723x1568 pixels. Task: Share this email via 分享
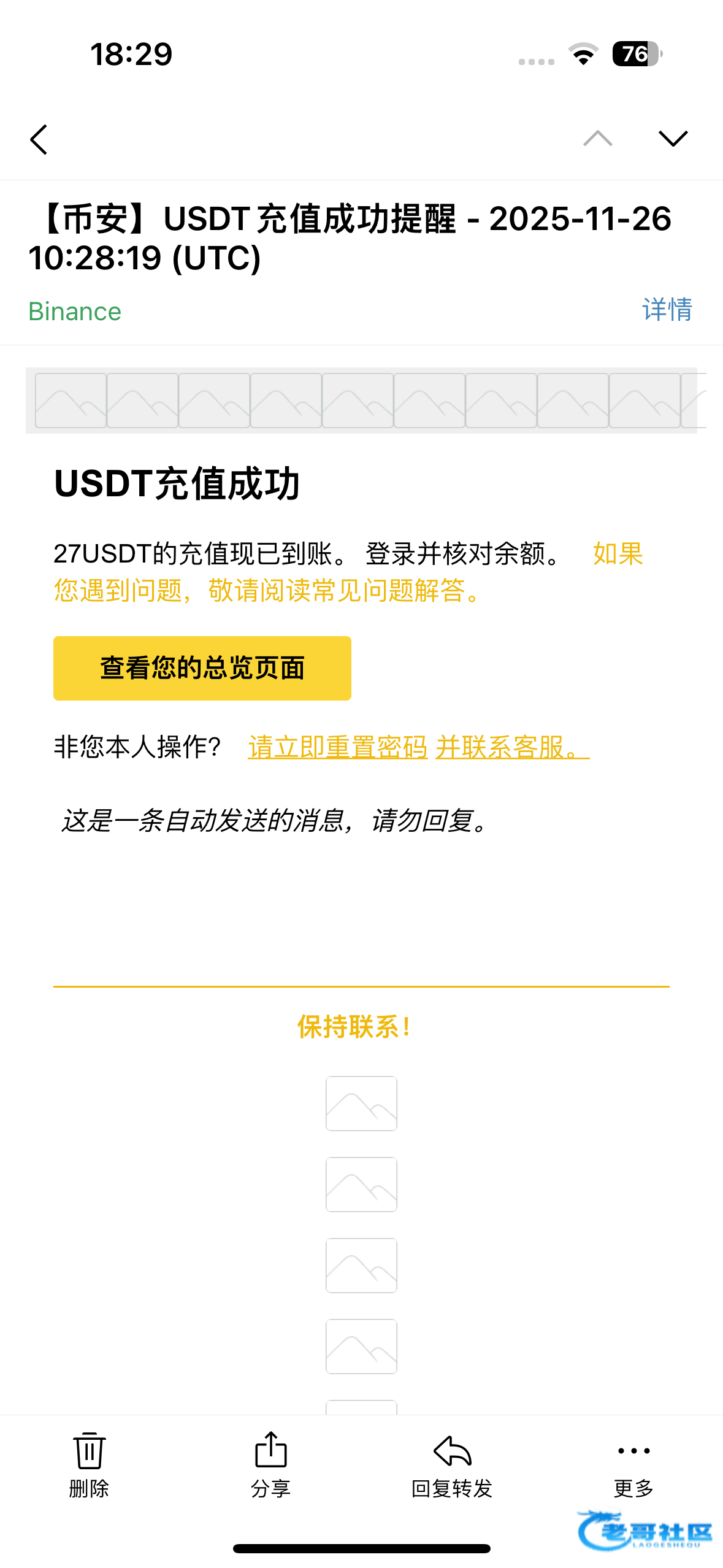[x=270, y=1463]
